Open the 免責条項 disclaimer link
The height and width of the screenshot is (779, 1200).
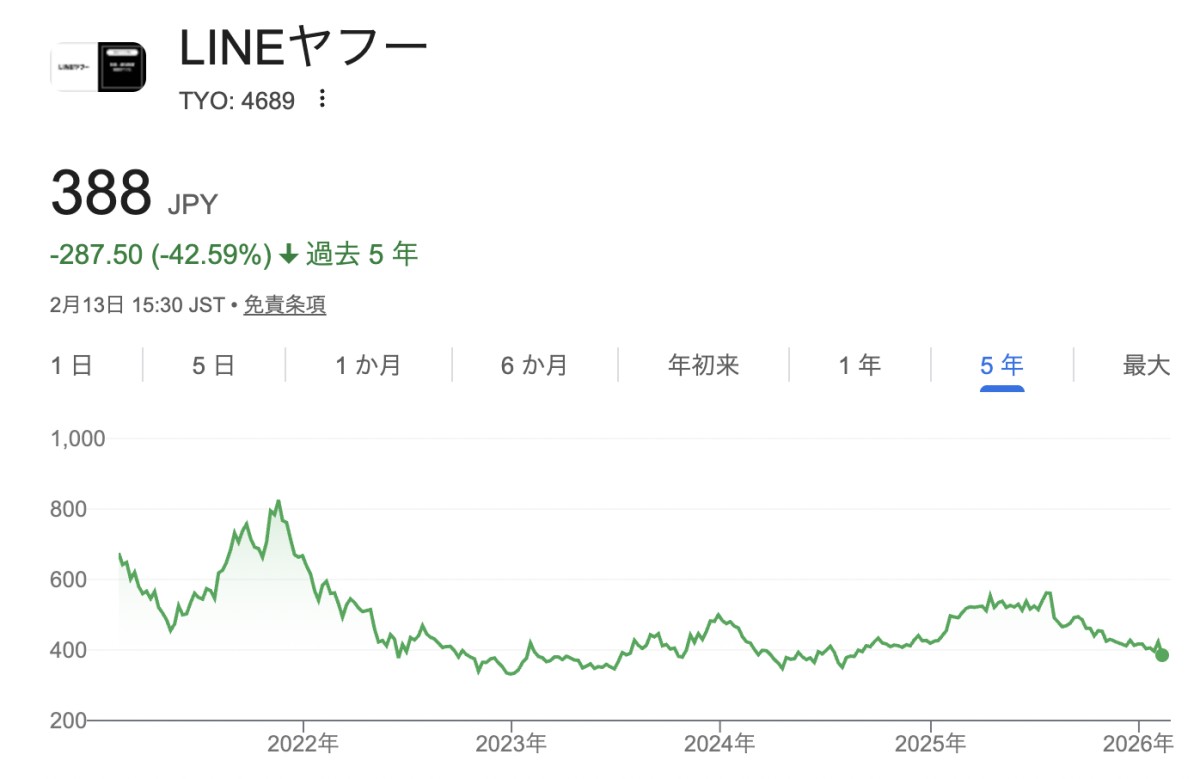285,305
